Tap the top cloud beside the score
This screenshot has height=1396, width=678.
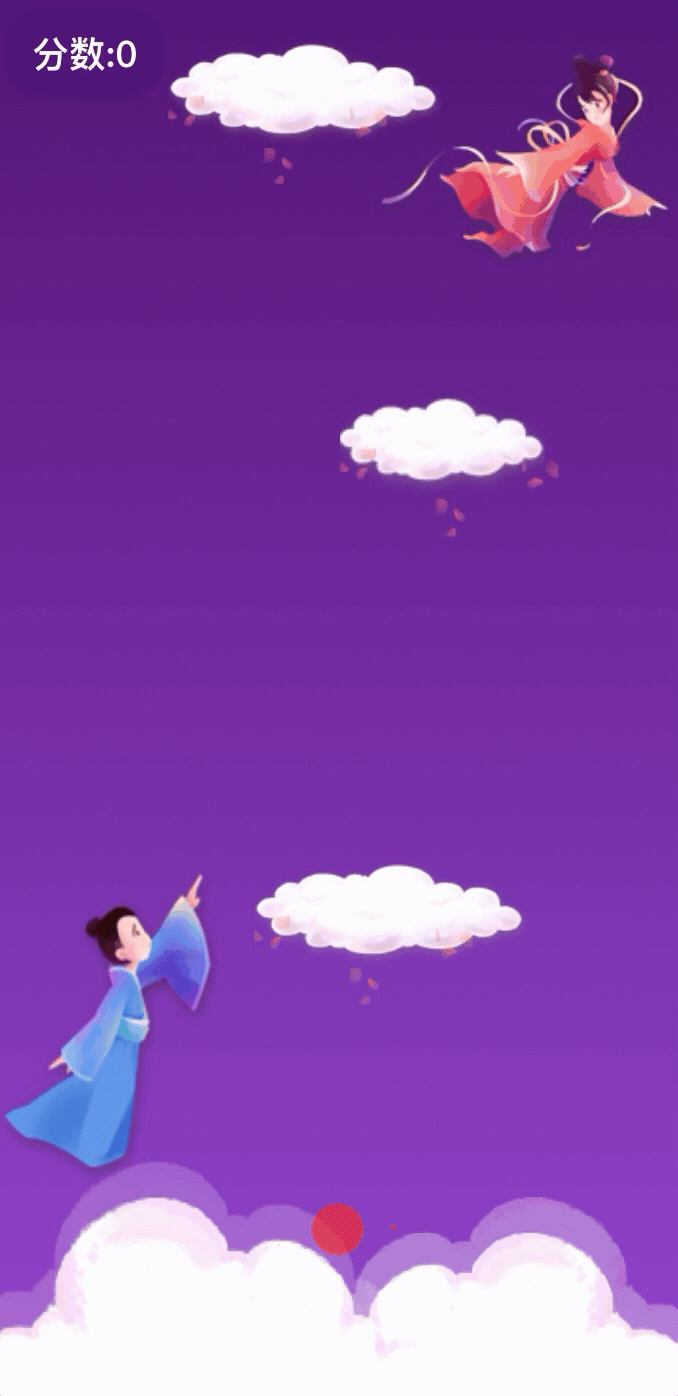[303, 89]
